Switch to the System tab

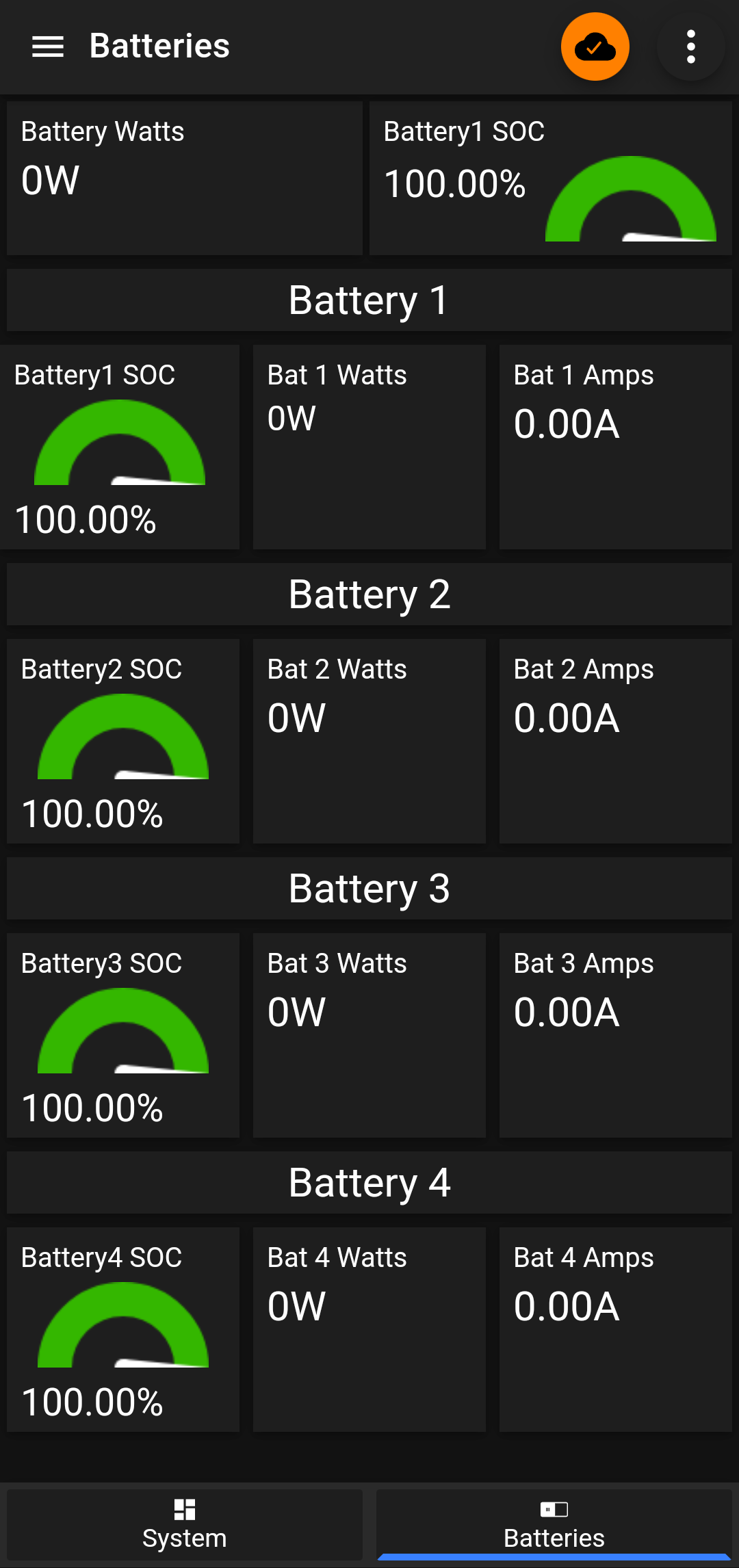point(185,1524)
